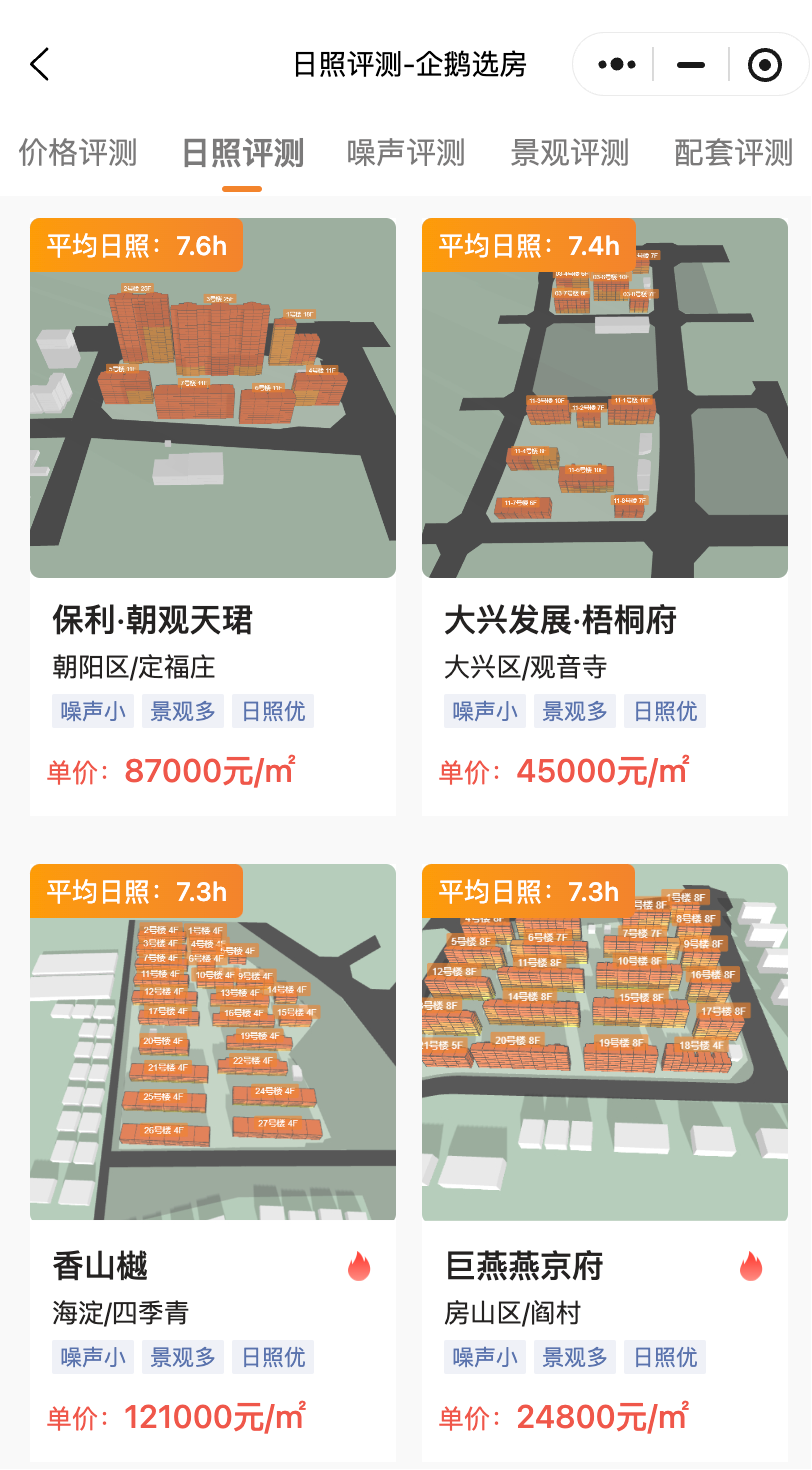Minimize the mini program

pos(691,65)
